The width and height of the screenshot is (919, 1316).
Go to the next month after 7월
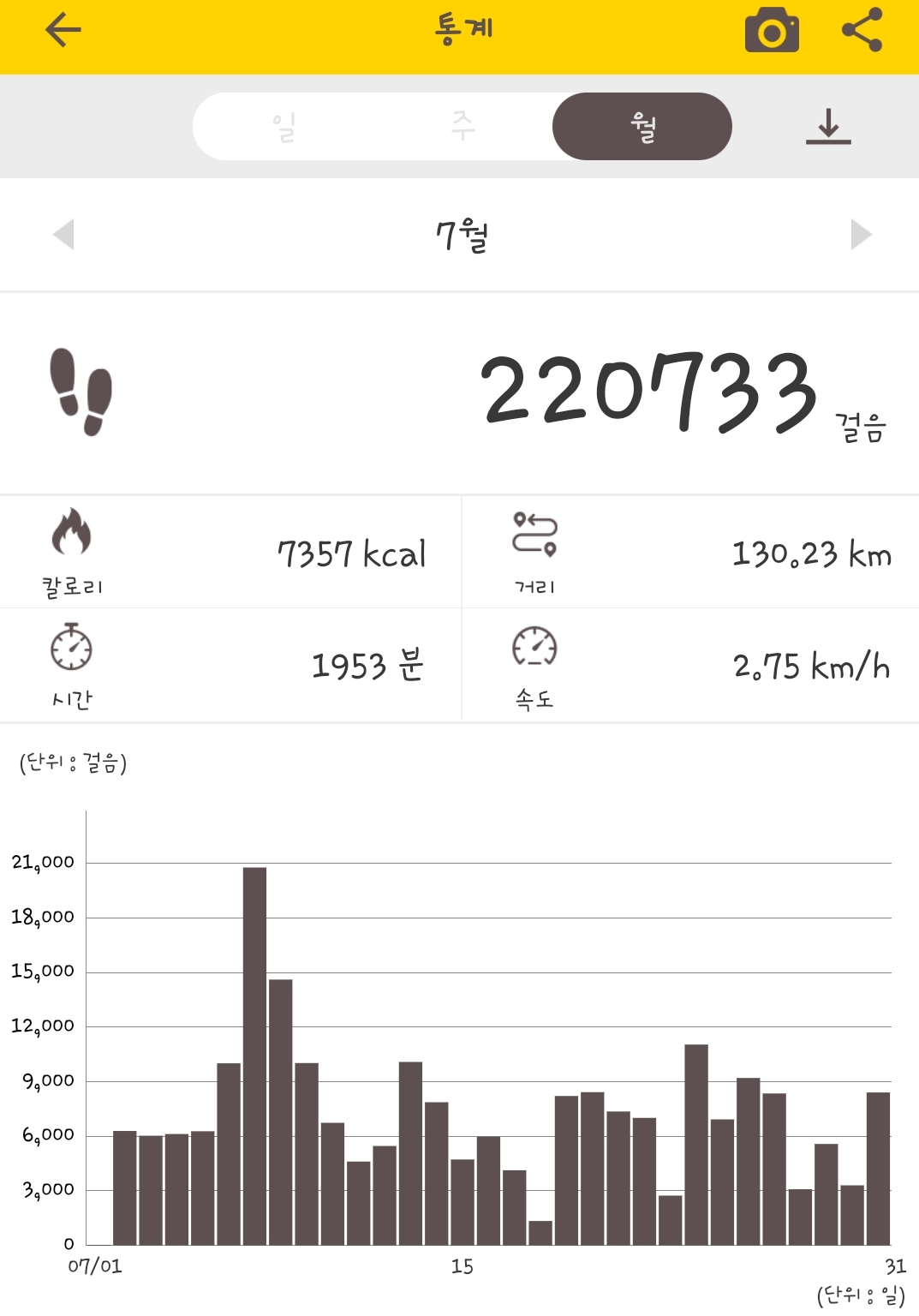tap(861, 234)
